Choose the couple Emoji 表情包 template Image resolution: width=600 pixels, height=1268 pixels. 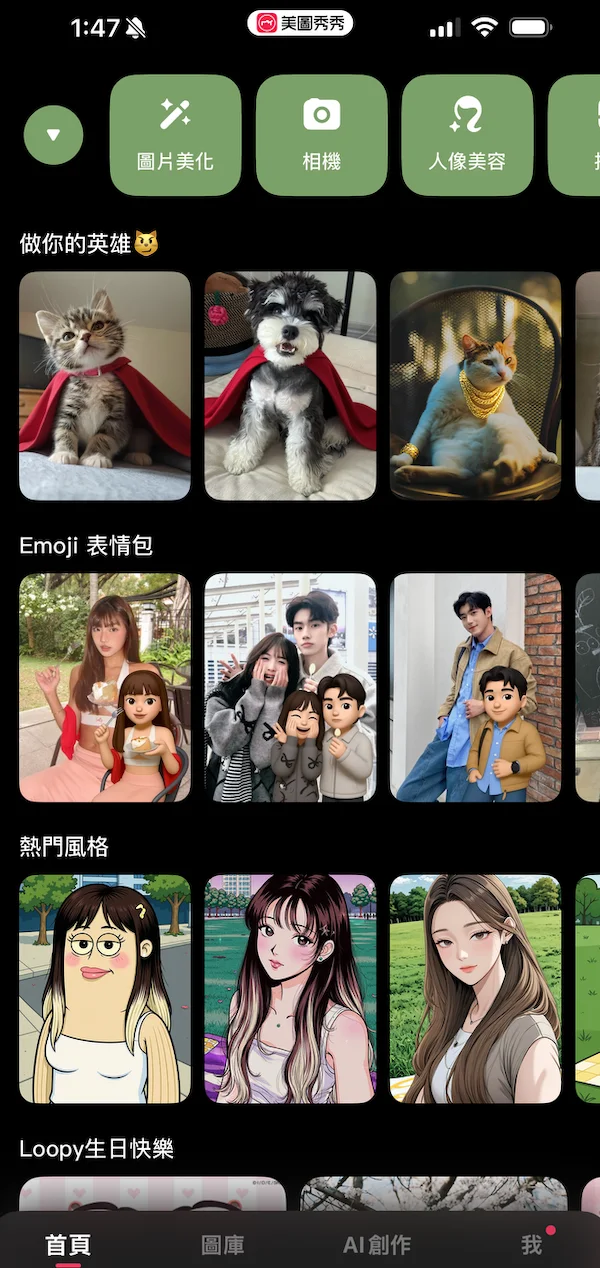(290, 688)
